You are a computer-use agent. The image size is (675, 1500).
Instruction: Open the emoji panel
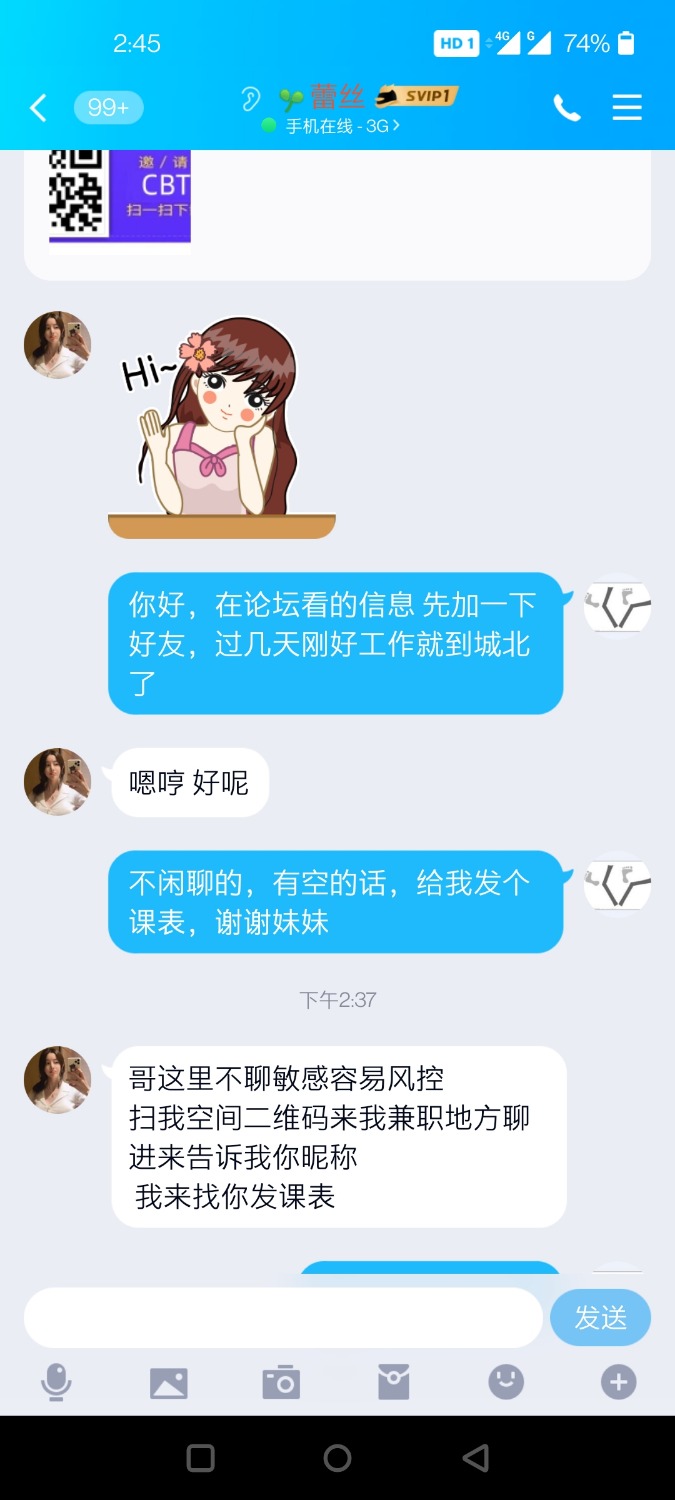click(506, 1382)
